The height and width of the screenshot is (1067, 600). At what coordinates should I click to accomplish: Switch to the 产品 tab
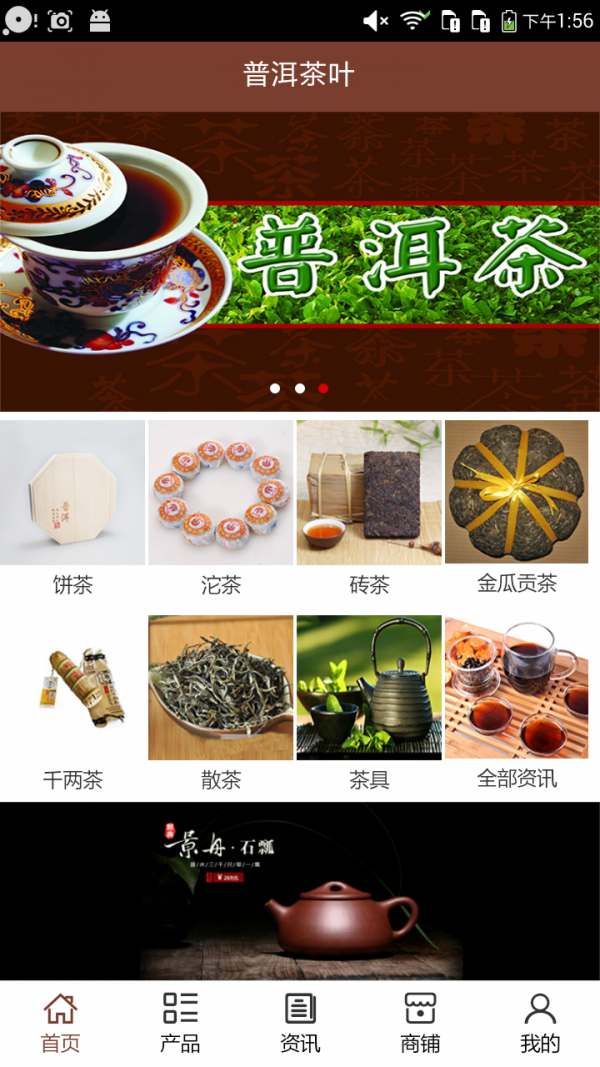coord(180,1022)
